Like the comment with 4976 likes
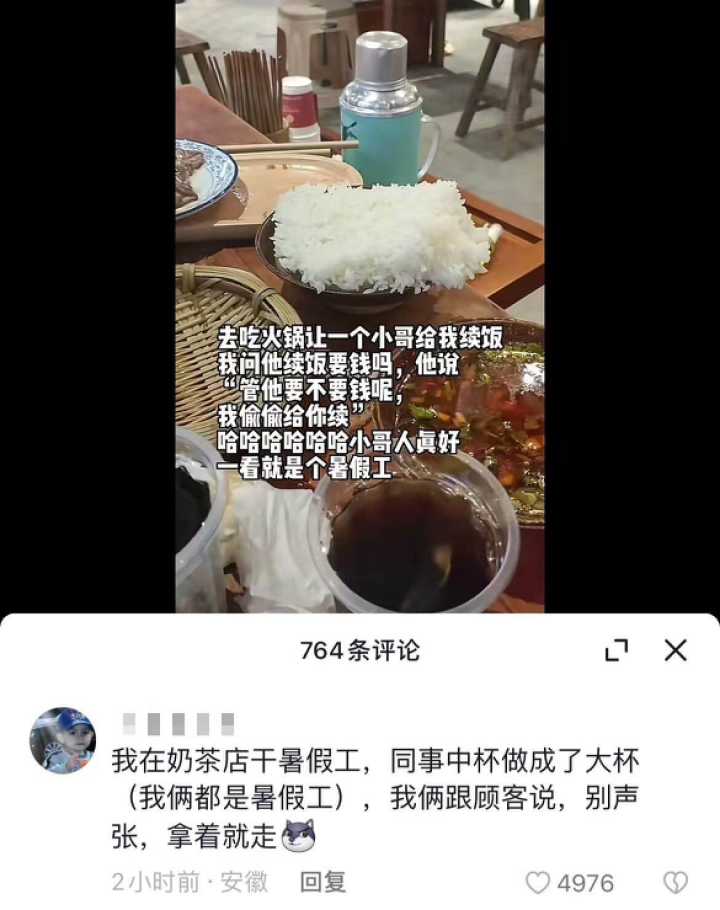 (539, 882)
